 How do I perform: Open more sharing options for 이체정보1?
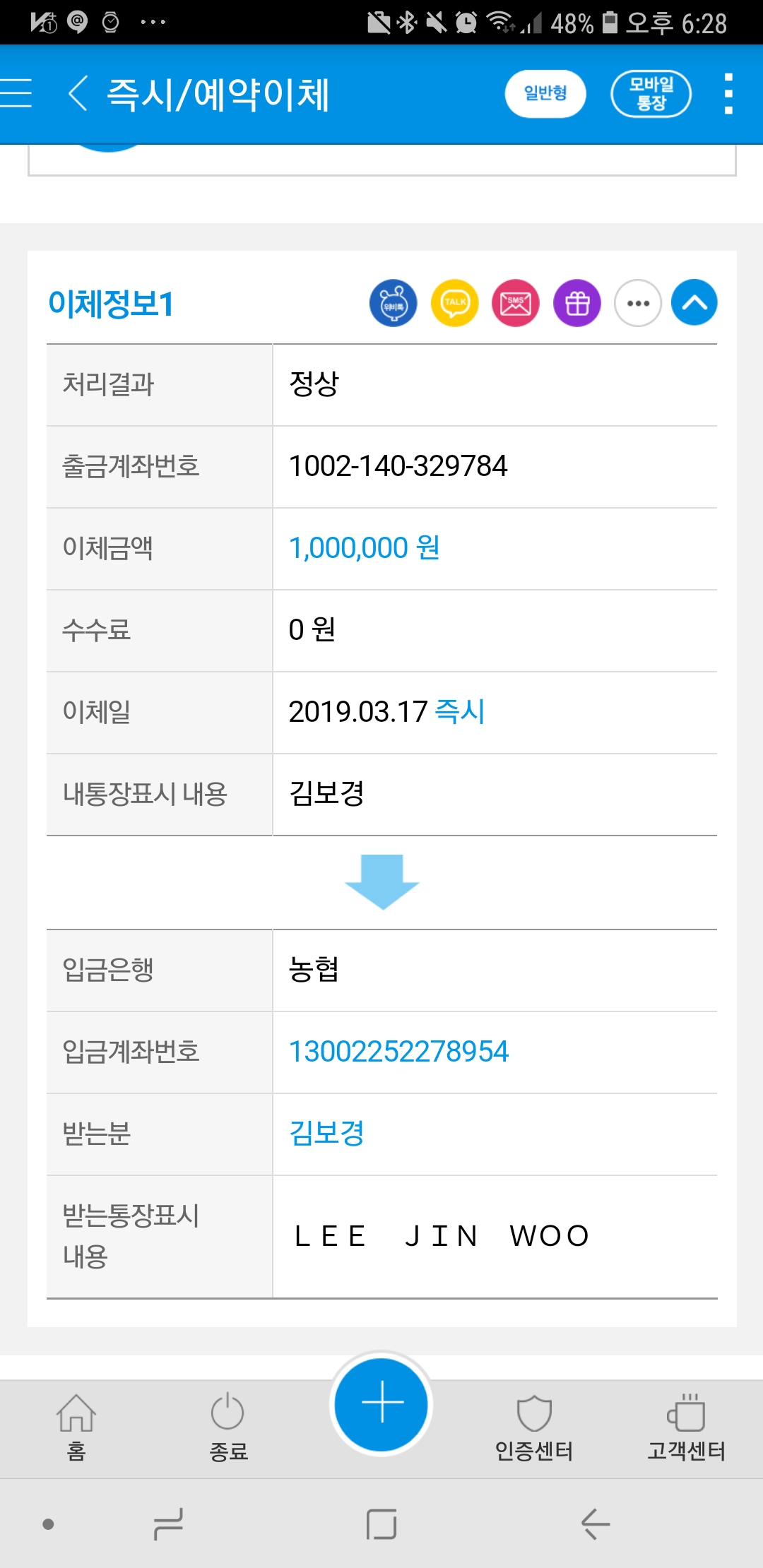click(x=638, y=303)
